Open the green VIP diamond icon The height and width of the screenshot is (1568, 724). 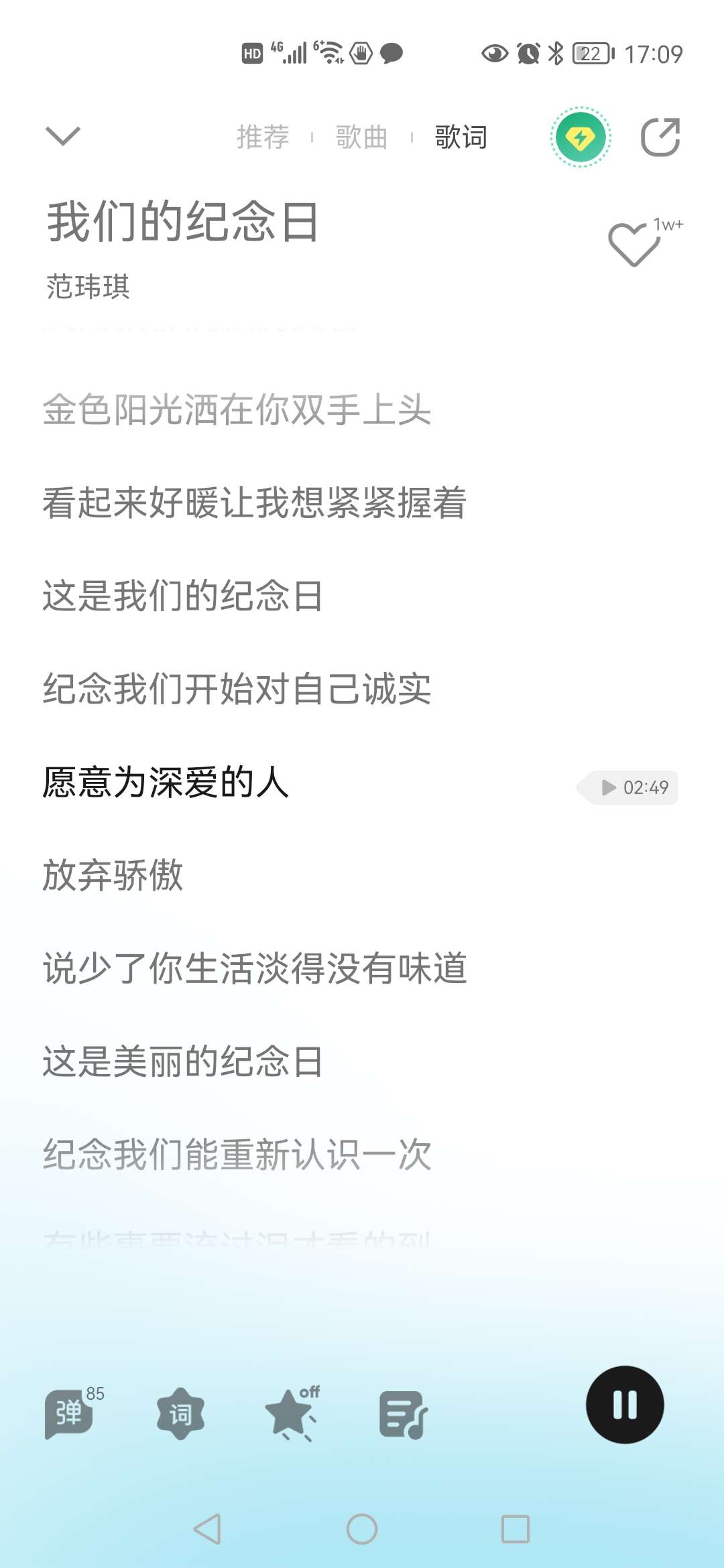click(581, 137)
